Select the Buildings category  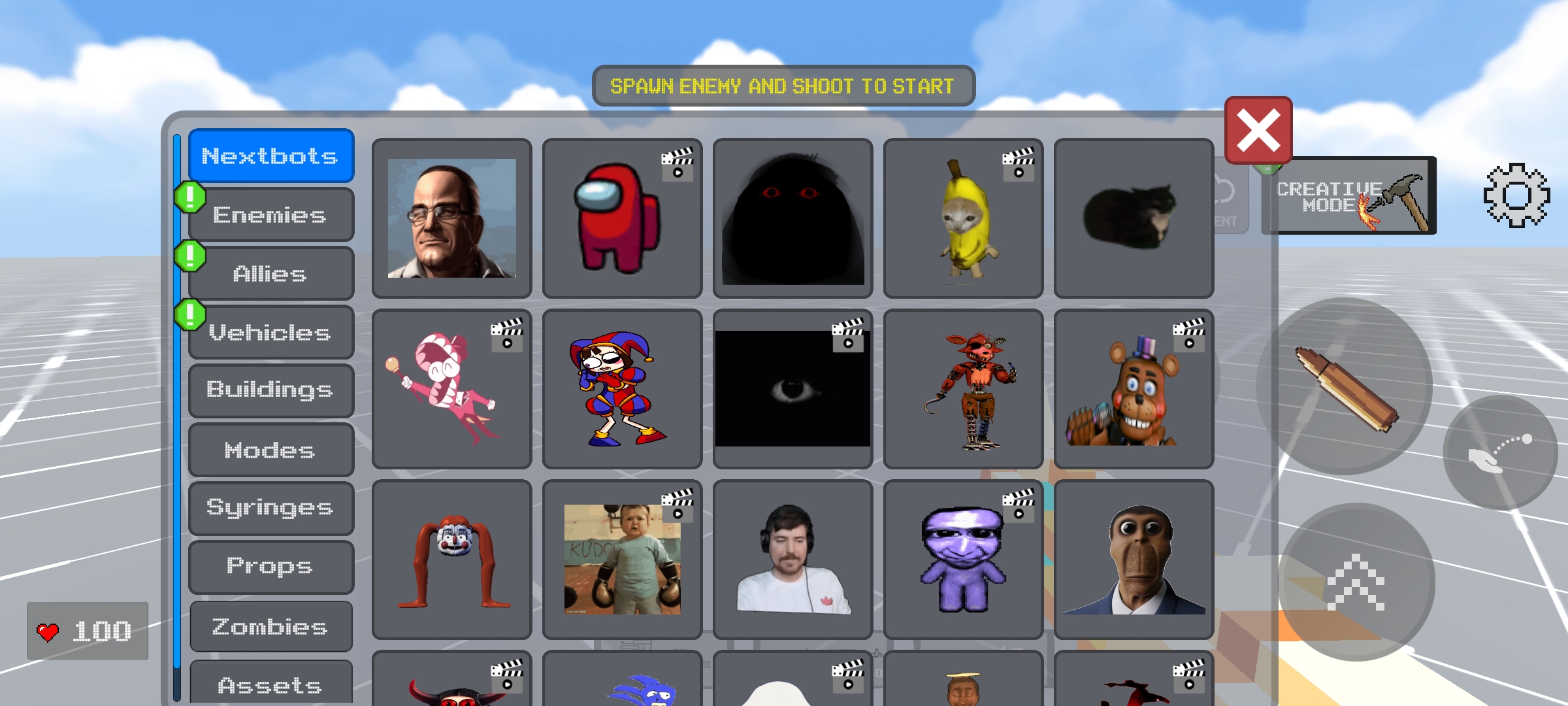pyautogui.click(x=270, y=390)
